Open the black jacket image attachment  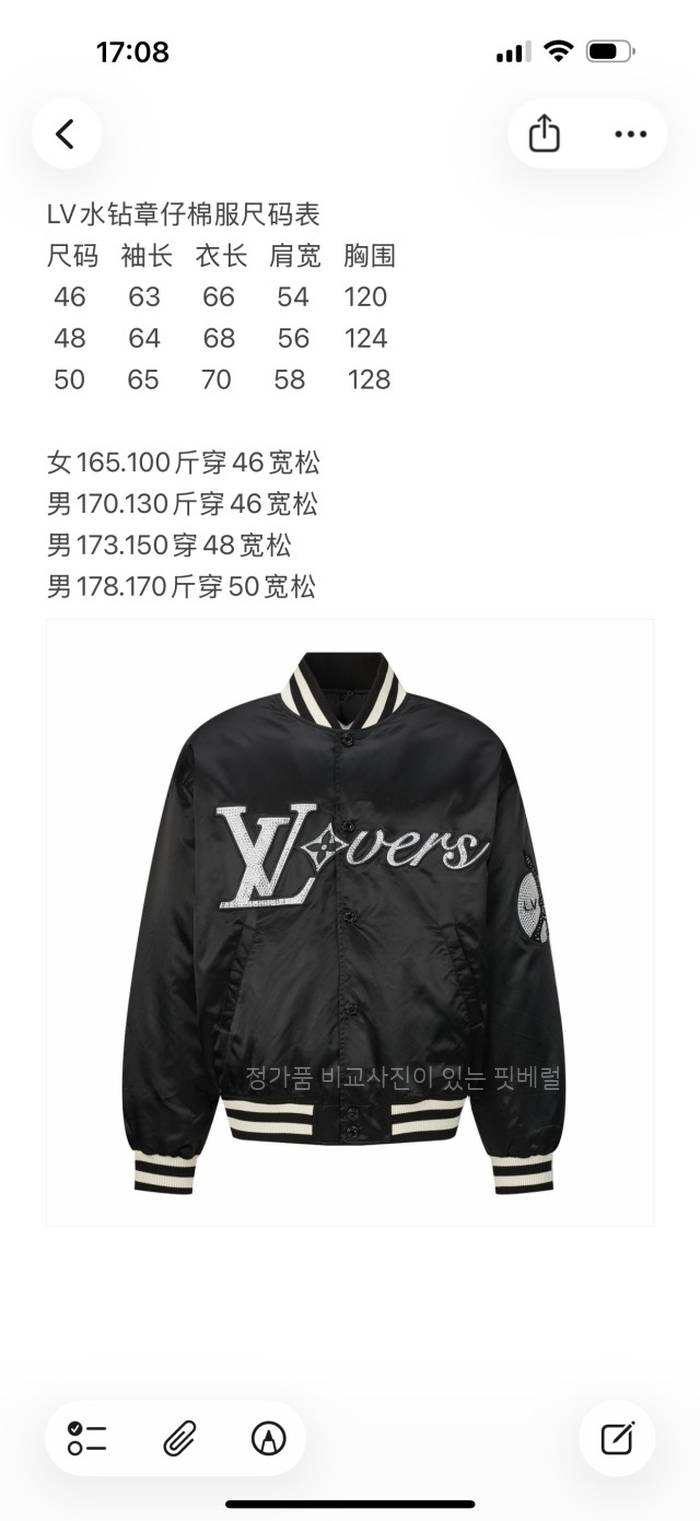(x=350, y=922)
